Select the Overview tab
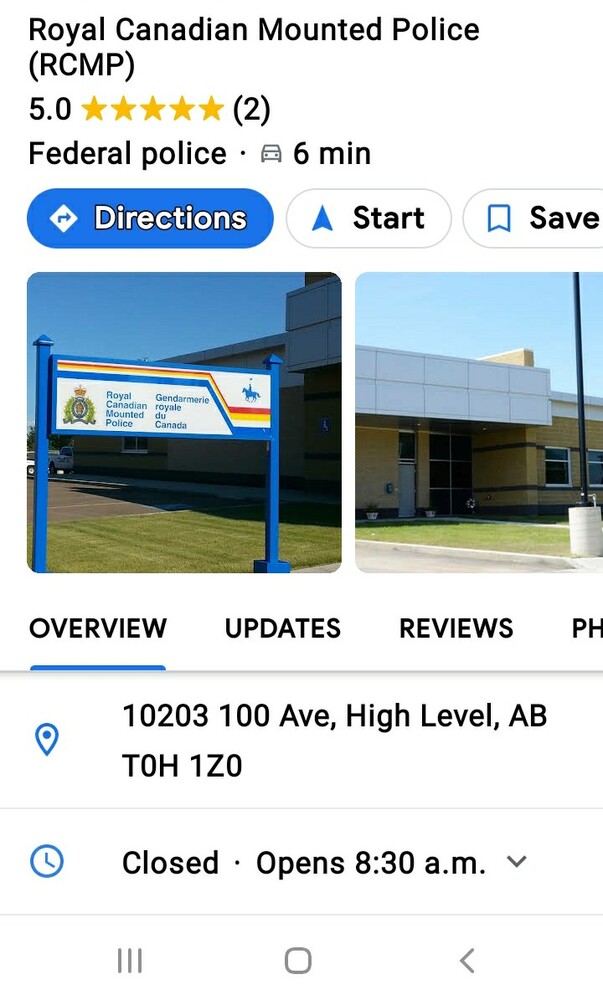This screenshot has height=1000, width=603. 98,628
